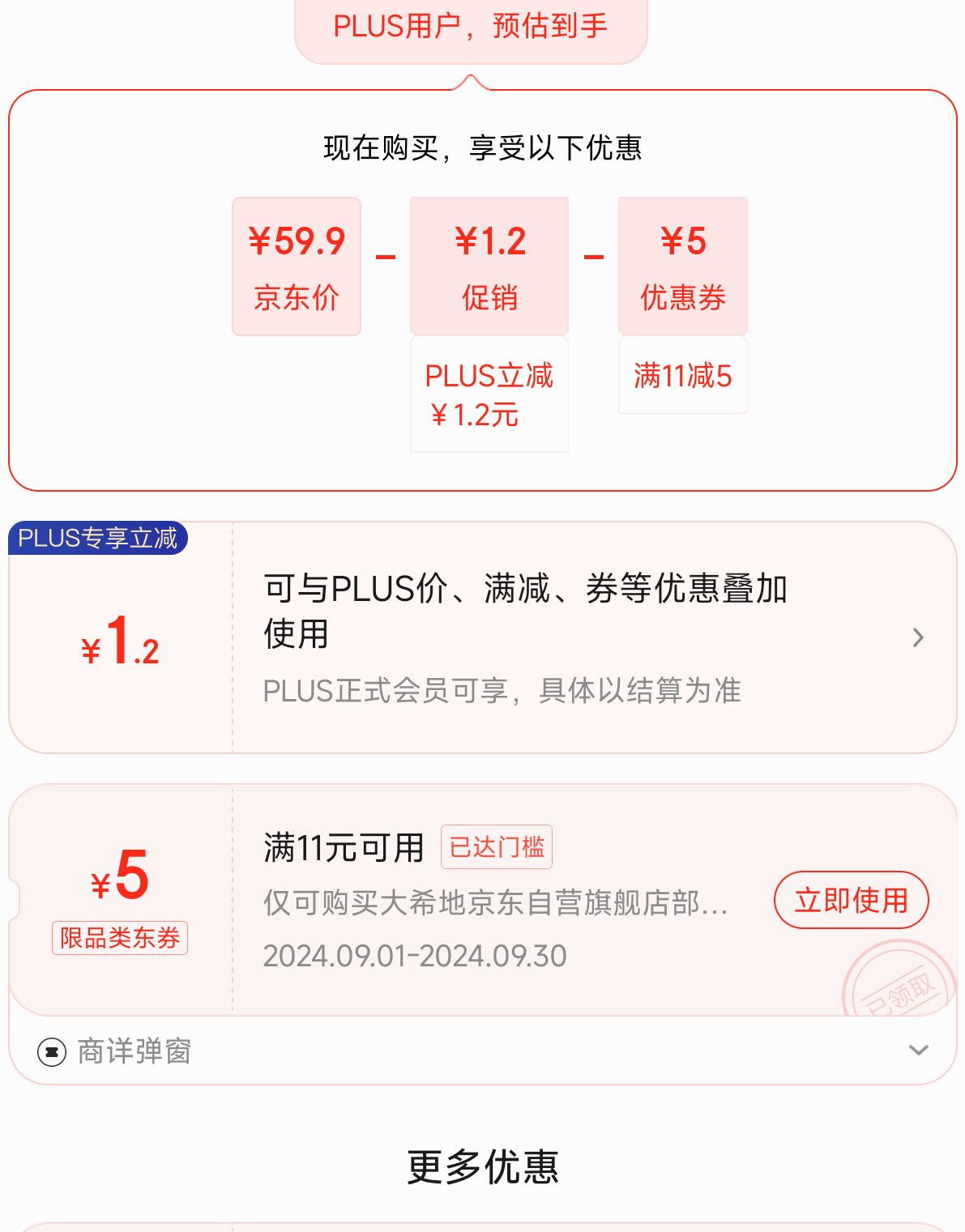Select the PLUS专享立减 badge

coord(96,537)
